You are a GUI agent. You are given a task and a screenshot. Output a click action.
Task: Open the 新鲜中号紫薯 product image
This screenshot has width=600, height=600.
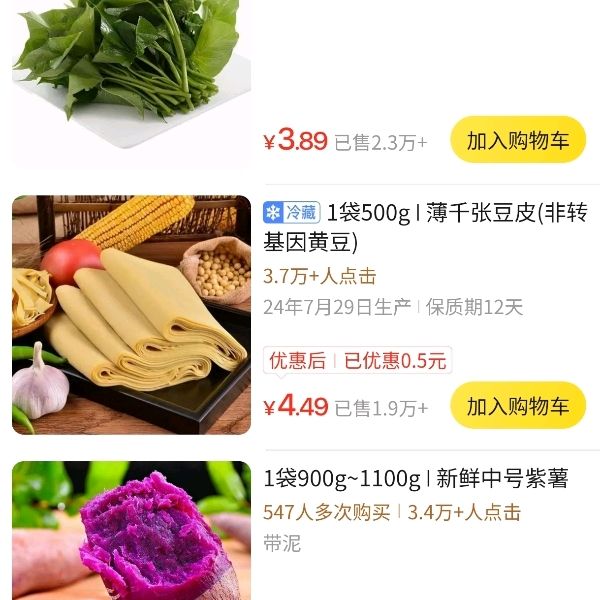[x=131, y=530]
